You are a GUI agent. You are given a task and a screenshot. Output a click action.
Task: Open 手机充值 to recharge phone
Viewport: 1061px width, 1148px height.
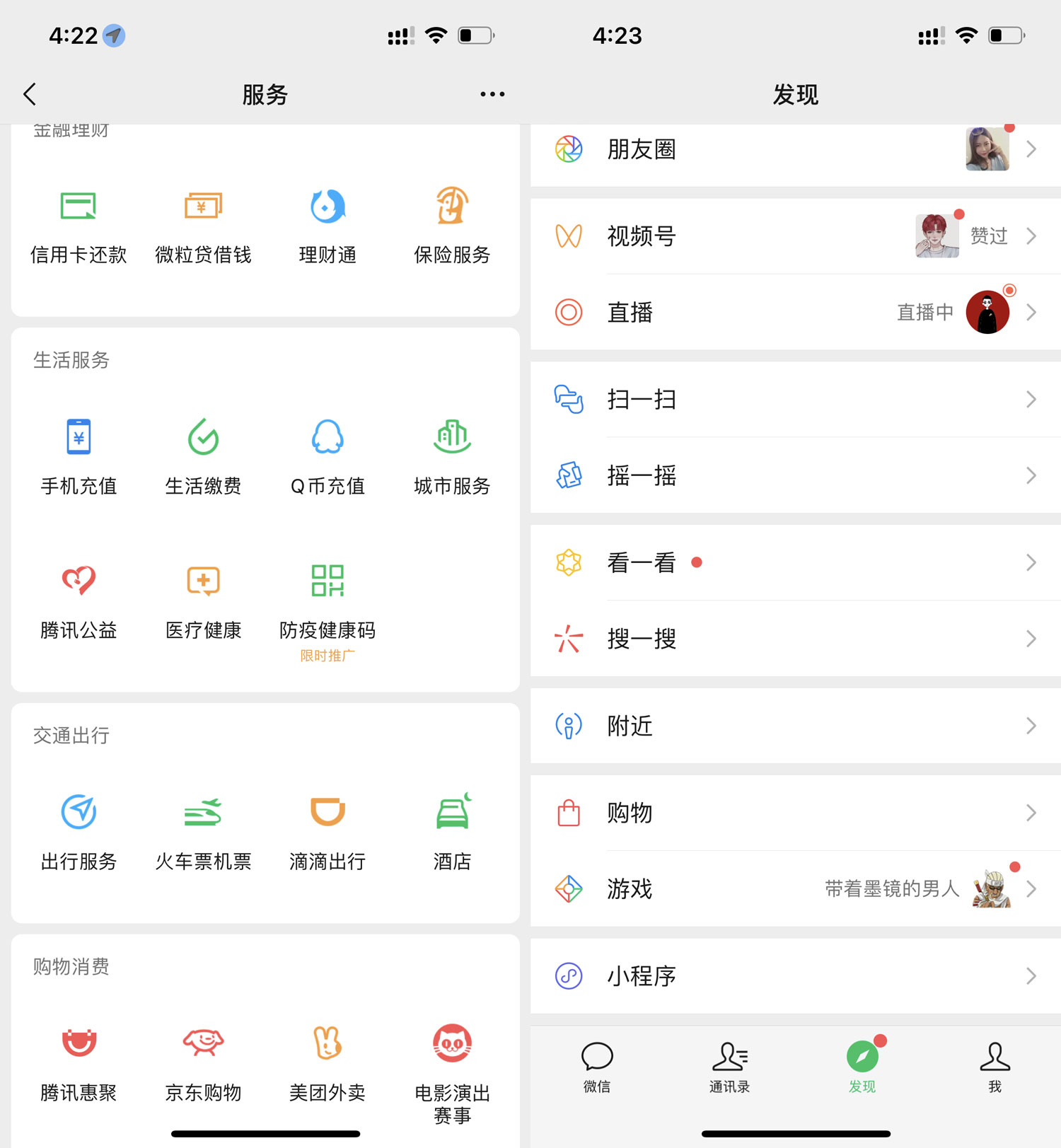coord(78,437)
